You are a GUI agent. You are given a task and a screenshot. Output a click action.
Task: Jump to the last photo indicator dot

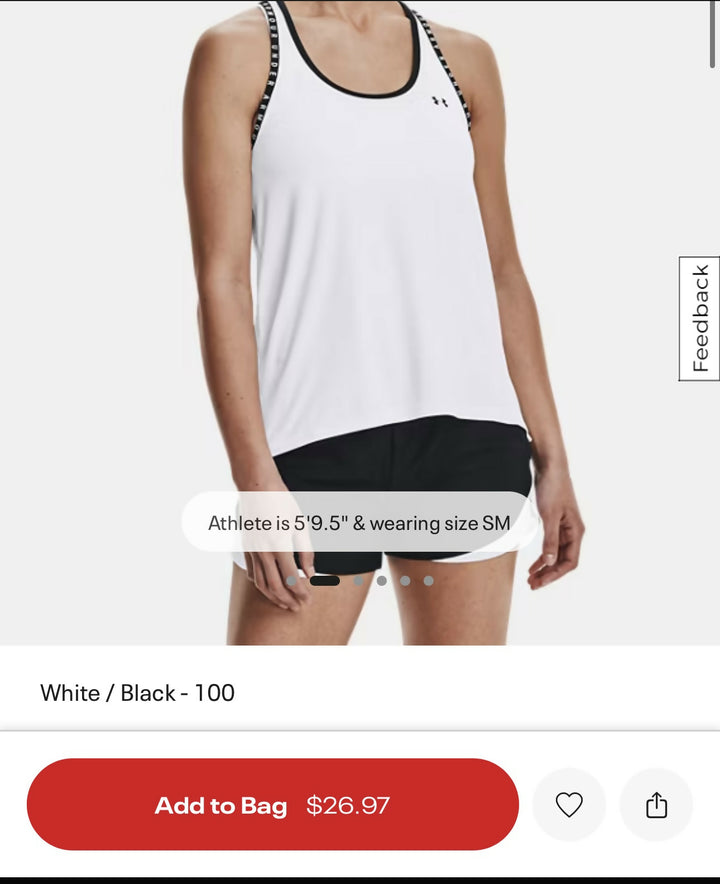(x=428, y=580)
